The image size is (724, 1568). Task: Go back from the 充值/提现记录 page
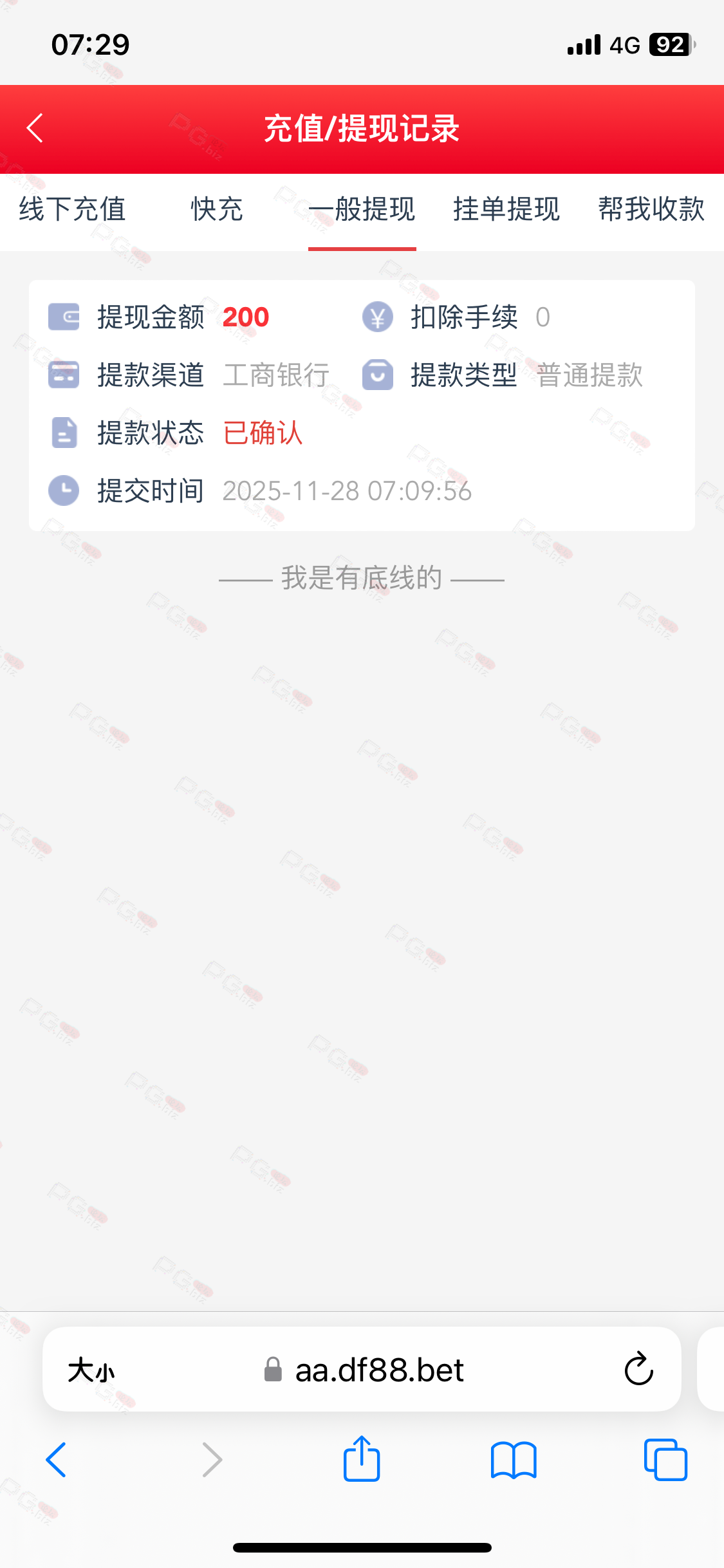[35, 128]
